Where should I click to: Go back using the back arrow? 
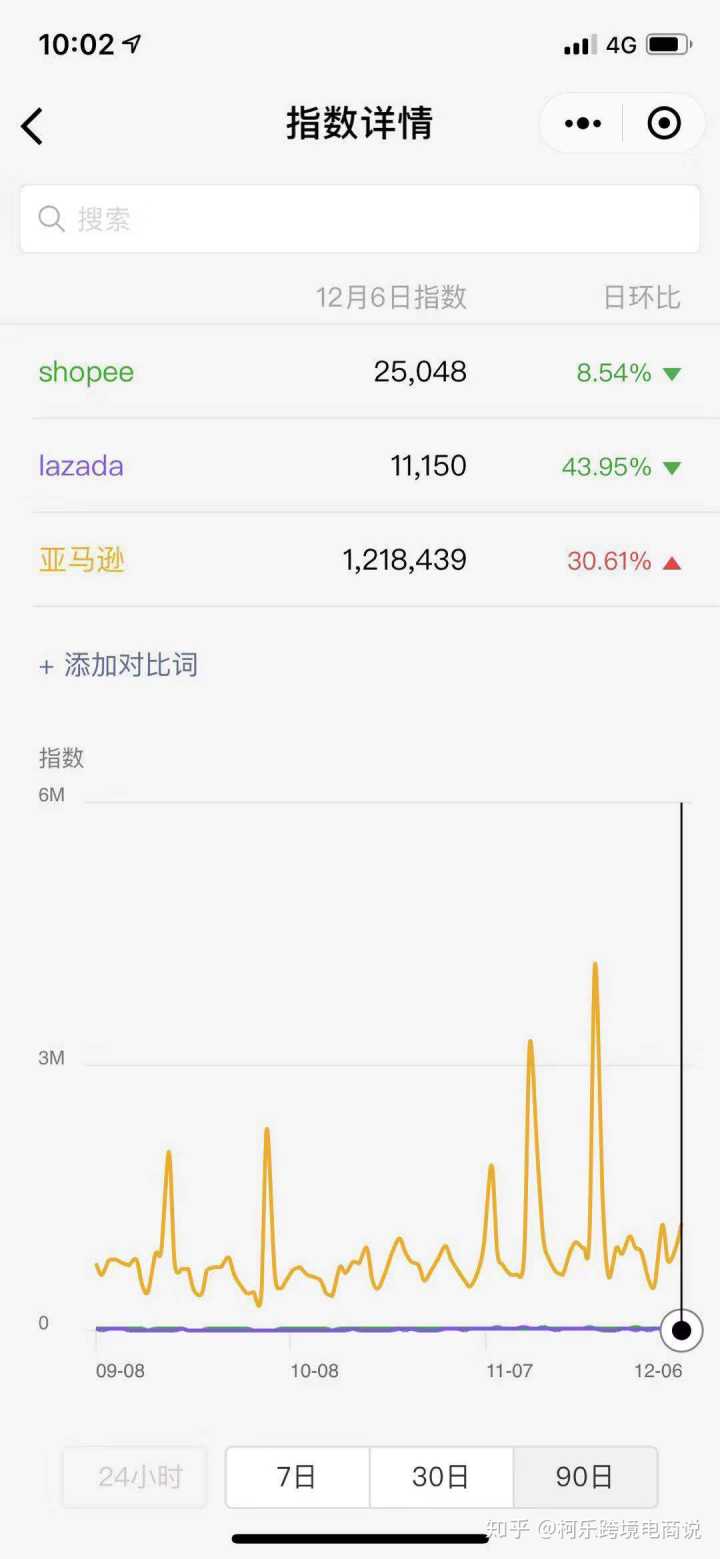point(33,126)
